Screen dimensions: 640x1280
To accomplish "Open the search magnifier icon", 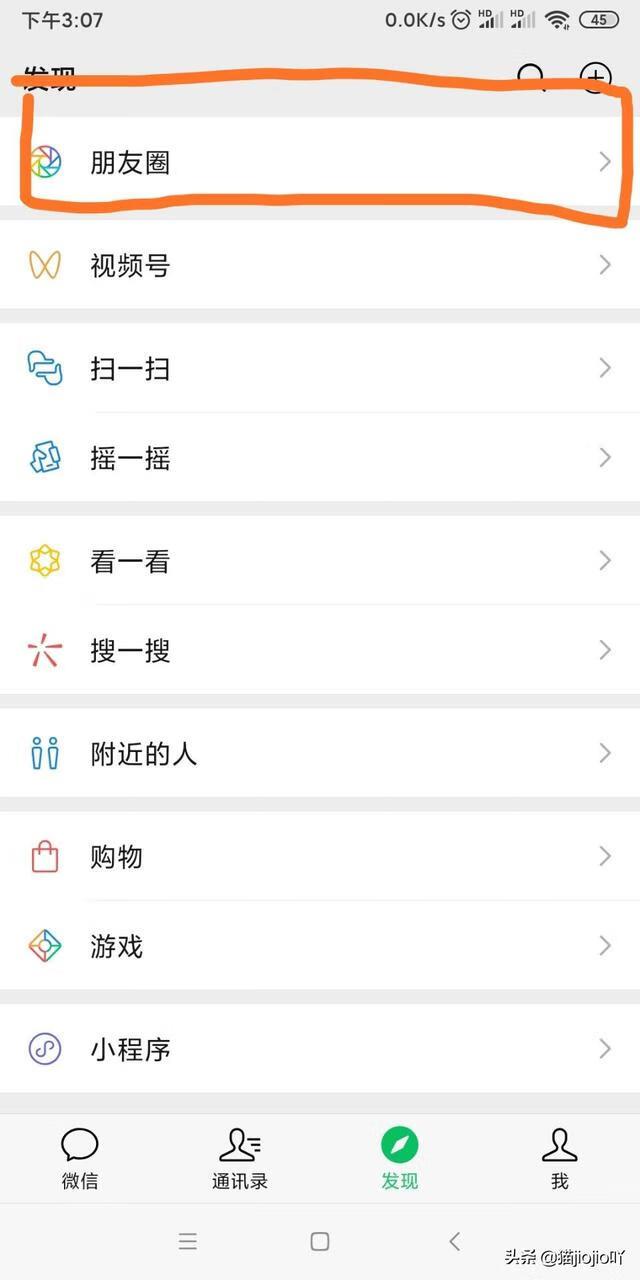I will 531,78.
